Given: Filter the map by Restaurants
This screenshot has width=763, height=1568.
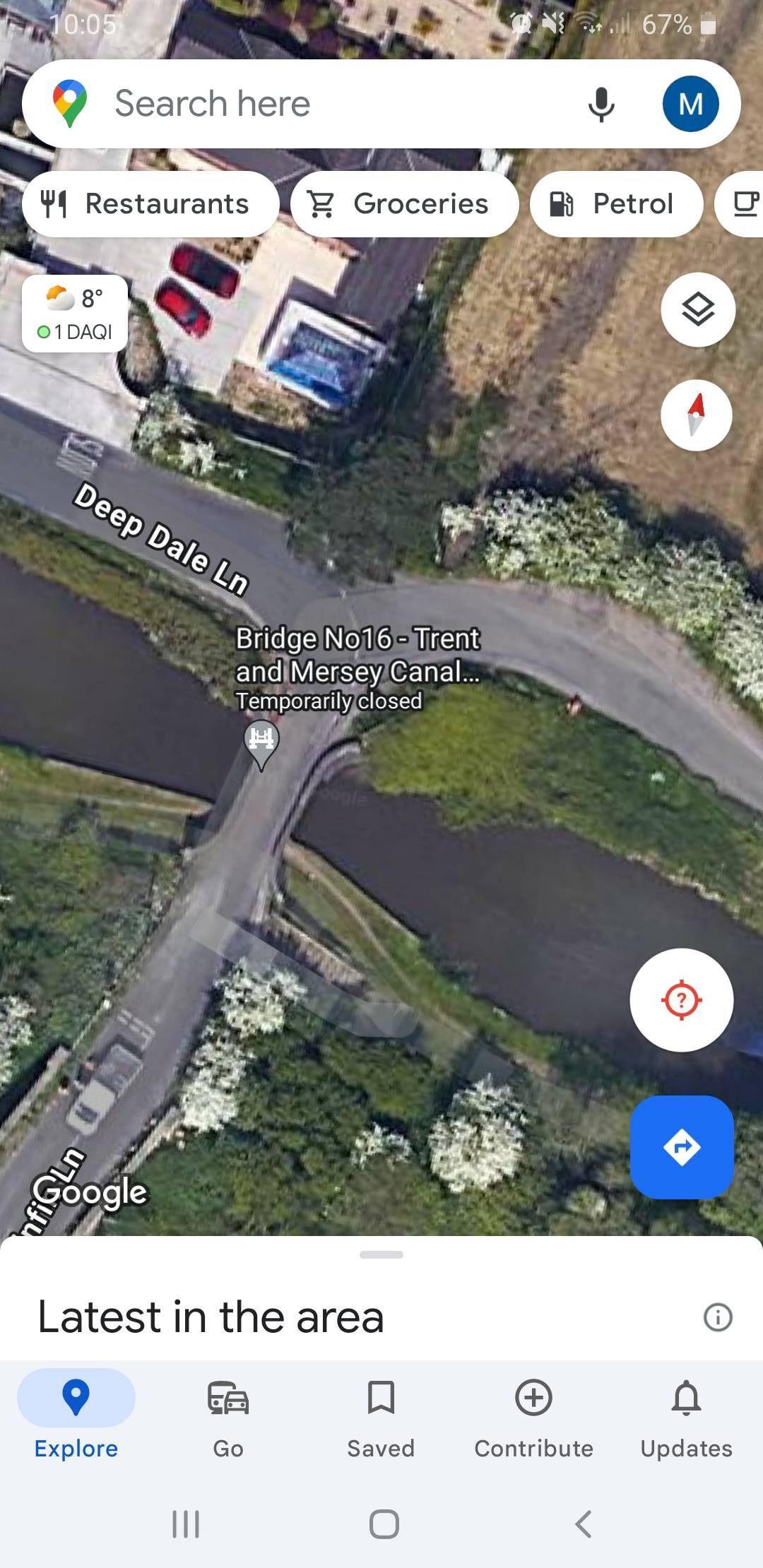Looking at the screenshot, I should (x=150, y=204).
